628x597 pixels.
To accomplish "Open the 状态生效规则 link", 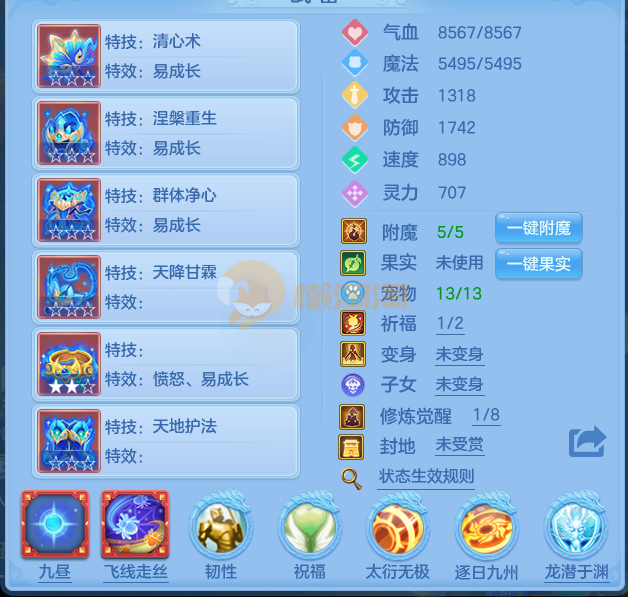I will pos(426,476).
